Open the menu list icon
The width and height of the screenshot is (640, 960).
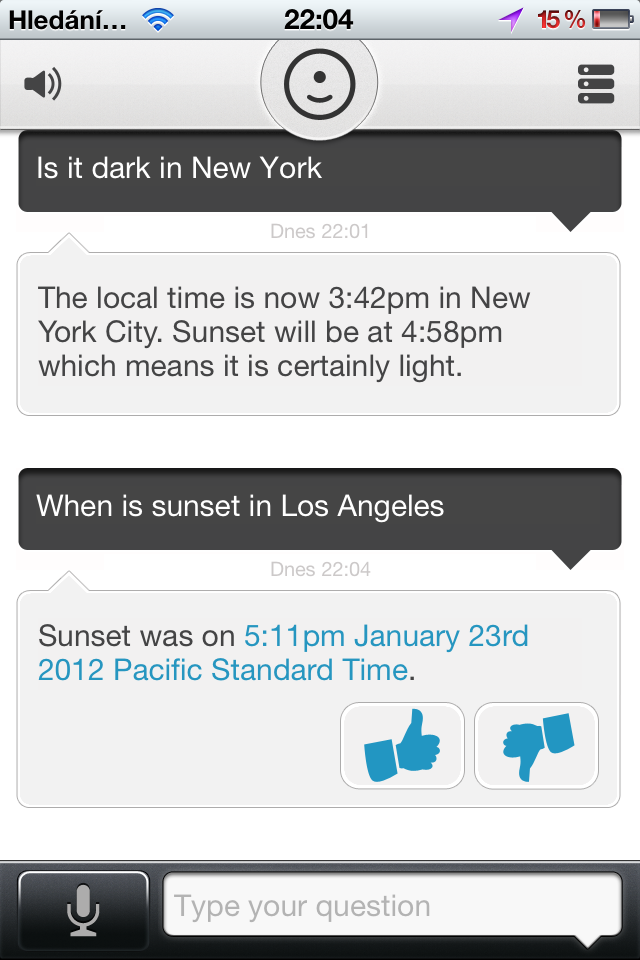click(596, 85)
